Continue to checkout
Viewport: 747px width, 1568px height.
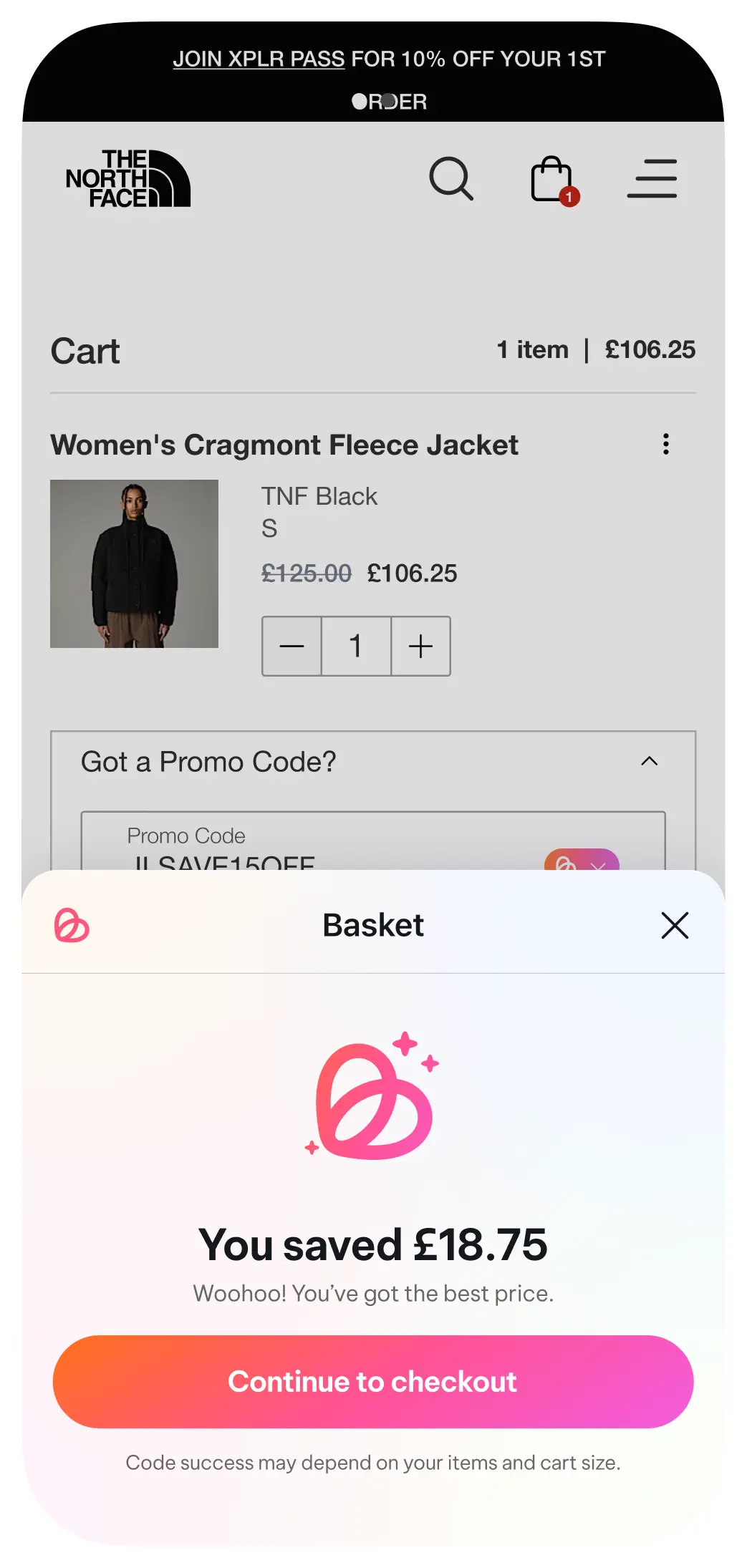[x=373, y=1381]
